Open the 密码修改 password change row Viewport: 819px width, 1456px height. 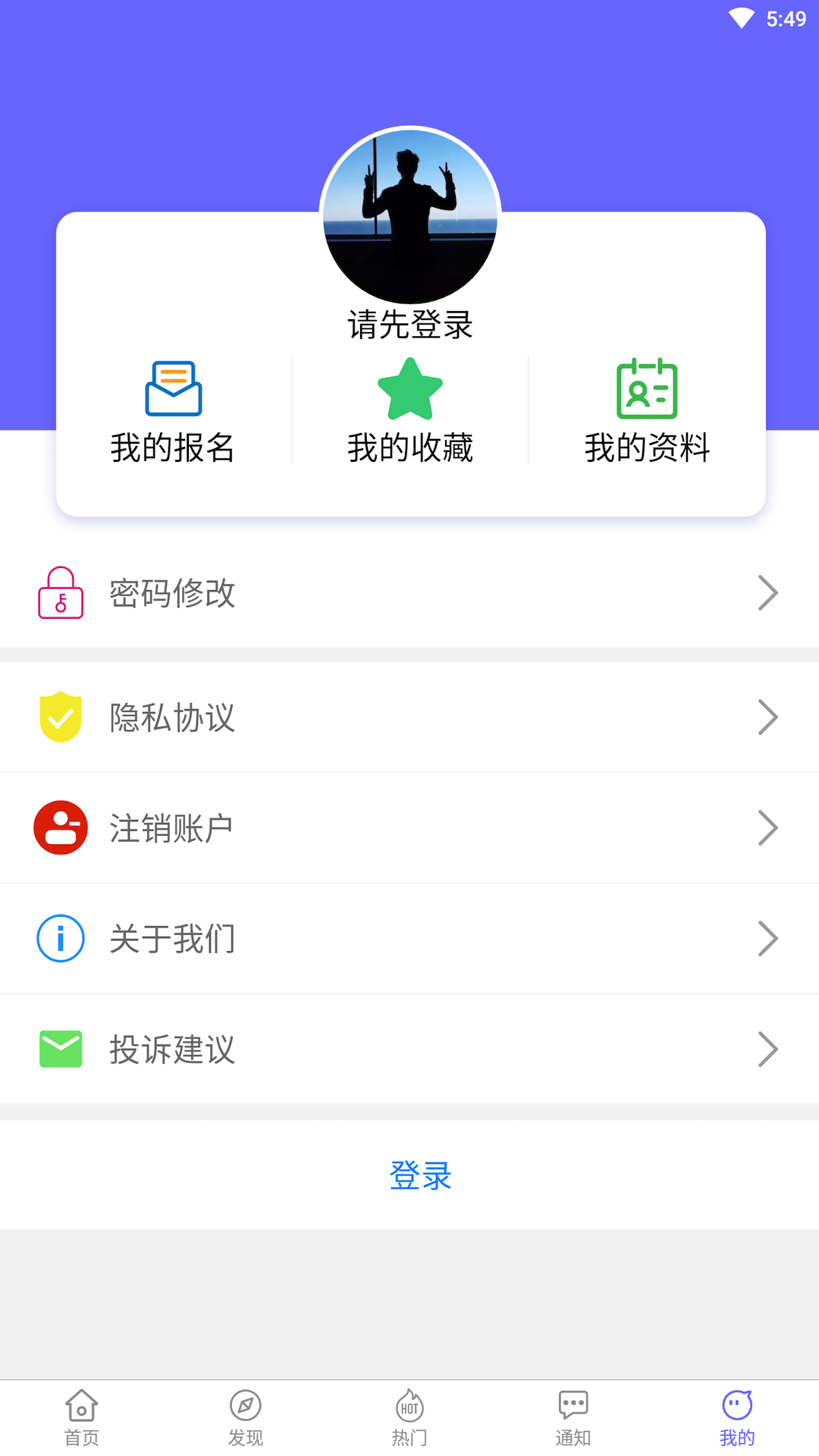(409, 592)
